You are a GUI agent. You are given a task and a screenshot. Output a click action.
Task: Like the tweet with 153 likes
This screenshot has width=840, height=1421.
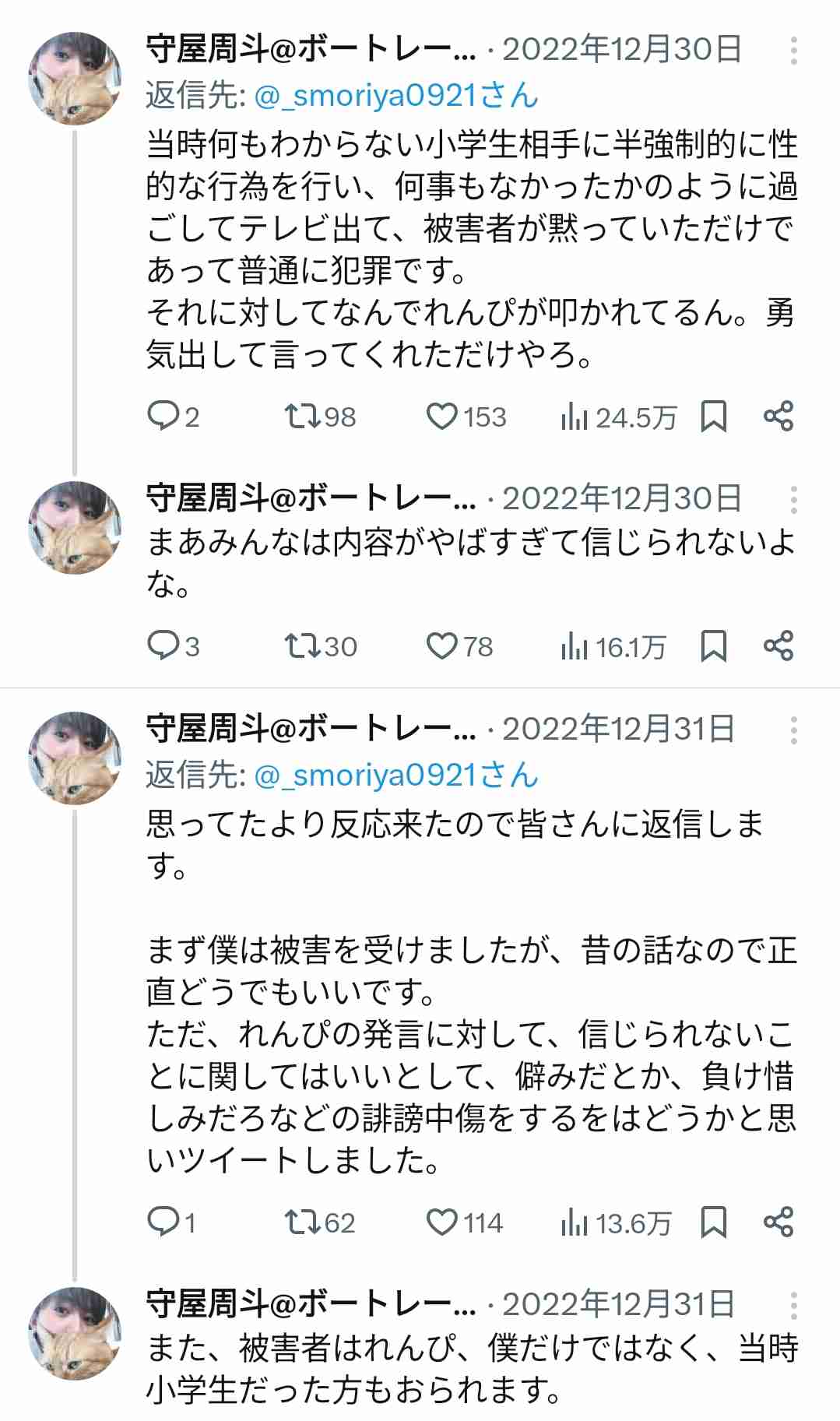click(445, 417)
